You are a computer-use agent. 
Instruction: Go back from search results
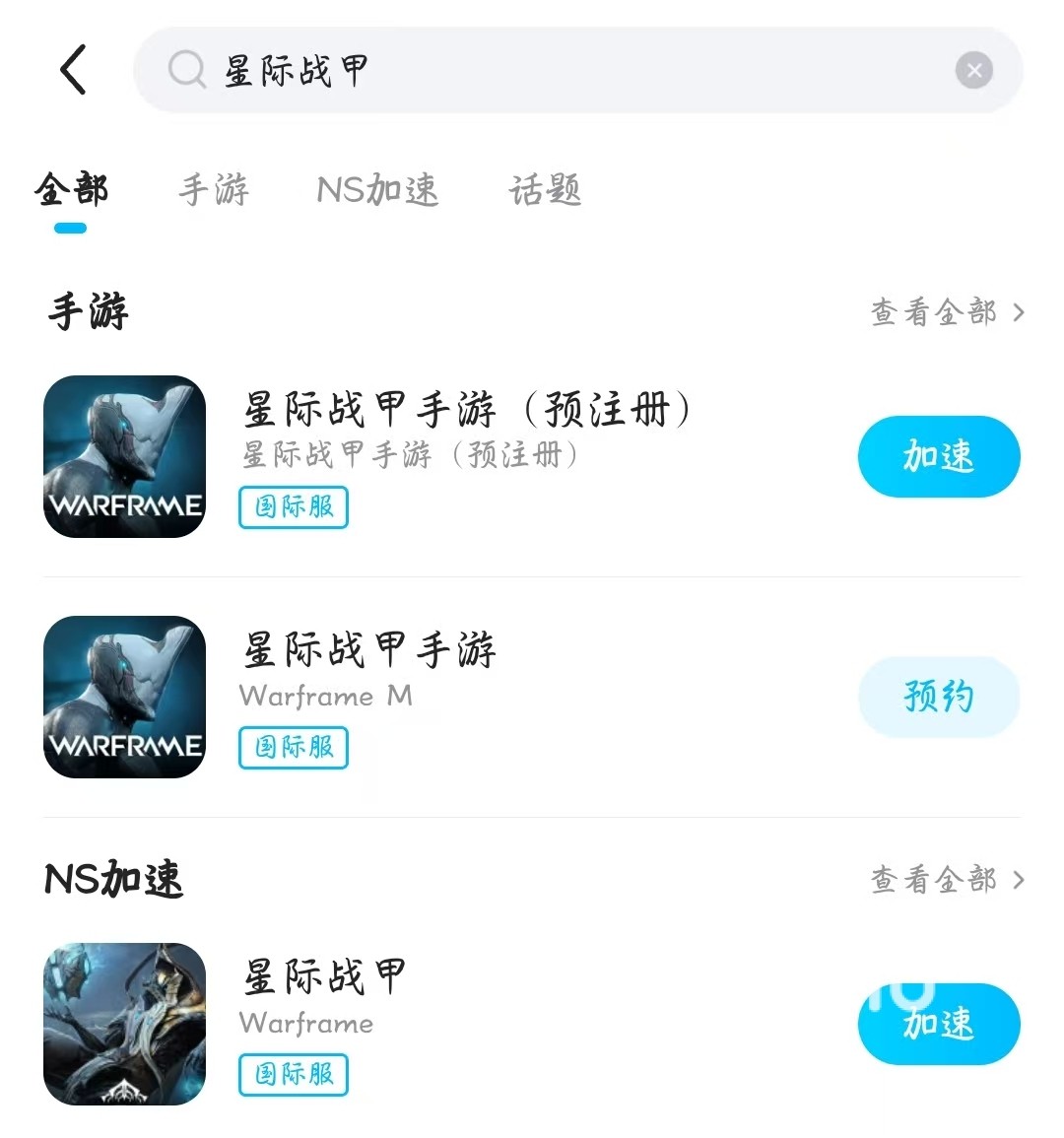pyautogui.click(x=74, y=70)
